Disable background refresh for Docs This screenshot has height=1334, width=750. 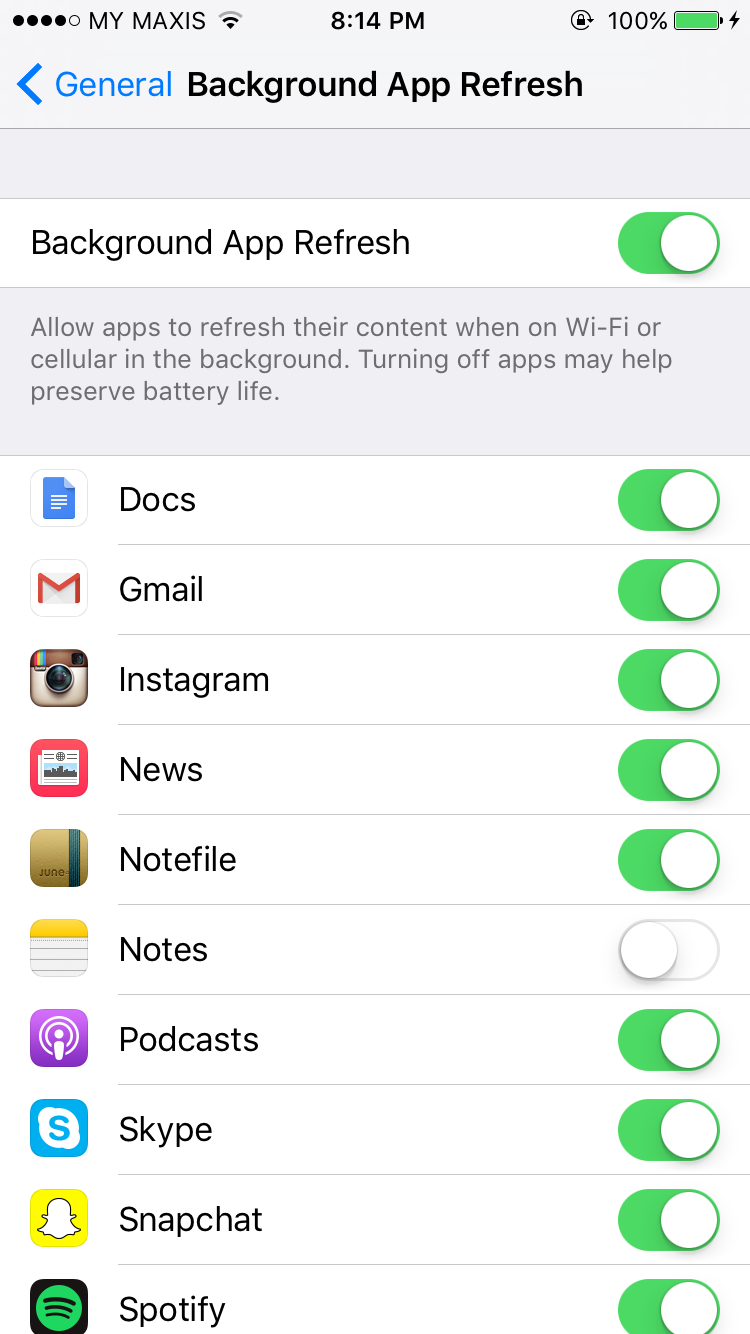669,500
